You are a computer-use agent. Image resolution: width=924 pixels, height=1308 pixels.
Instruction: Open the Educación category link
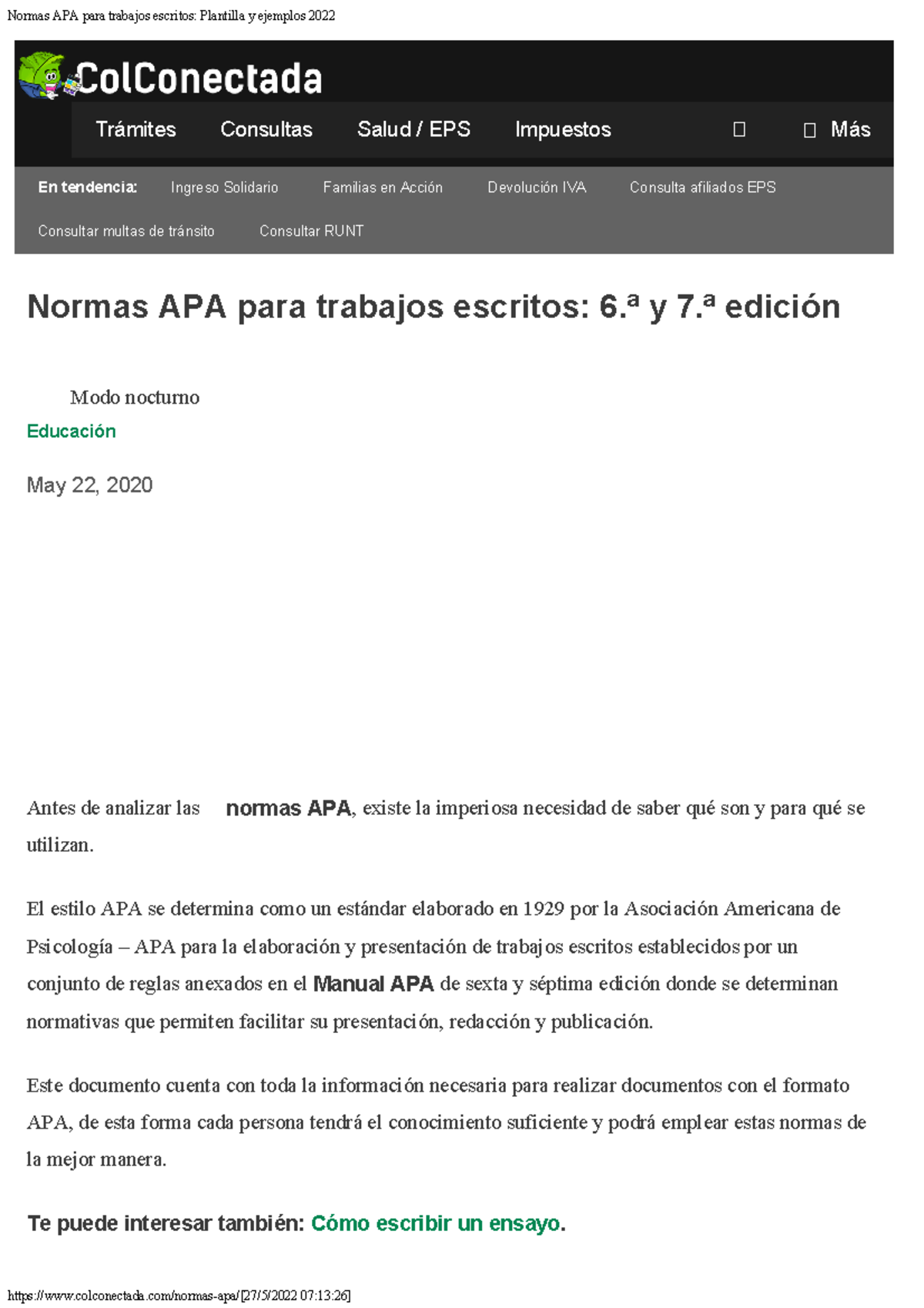(x=71, y=431)
